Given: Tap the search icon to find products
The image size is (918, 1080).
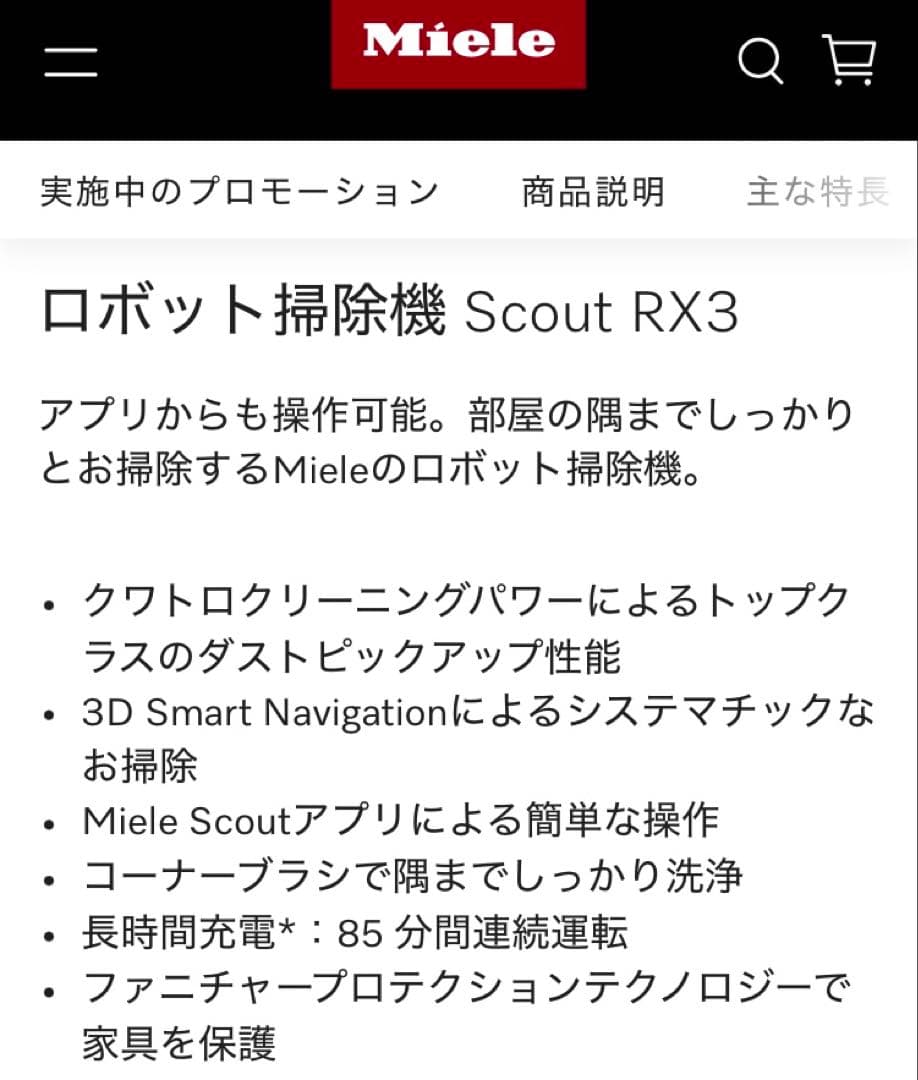Looking at the screenshot, I should point(761,60).
